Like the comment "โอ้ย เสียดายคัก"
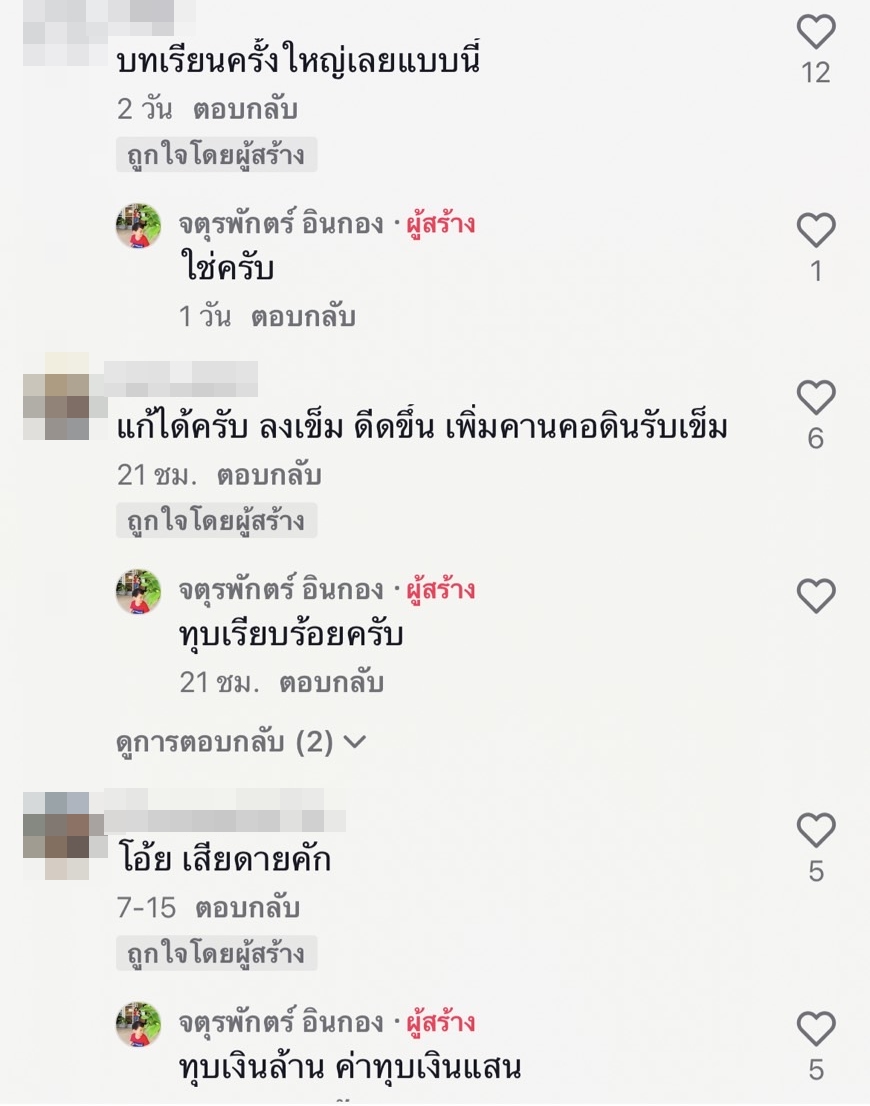870x1106 pixels. 816,830
